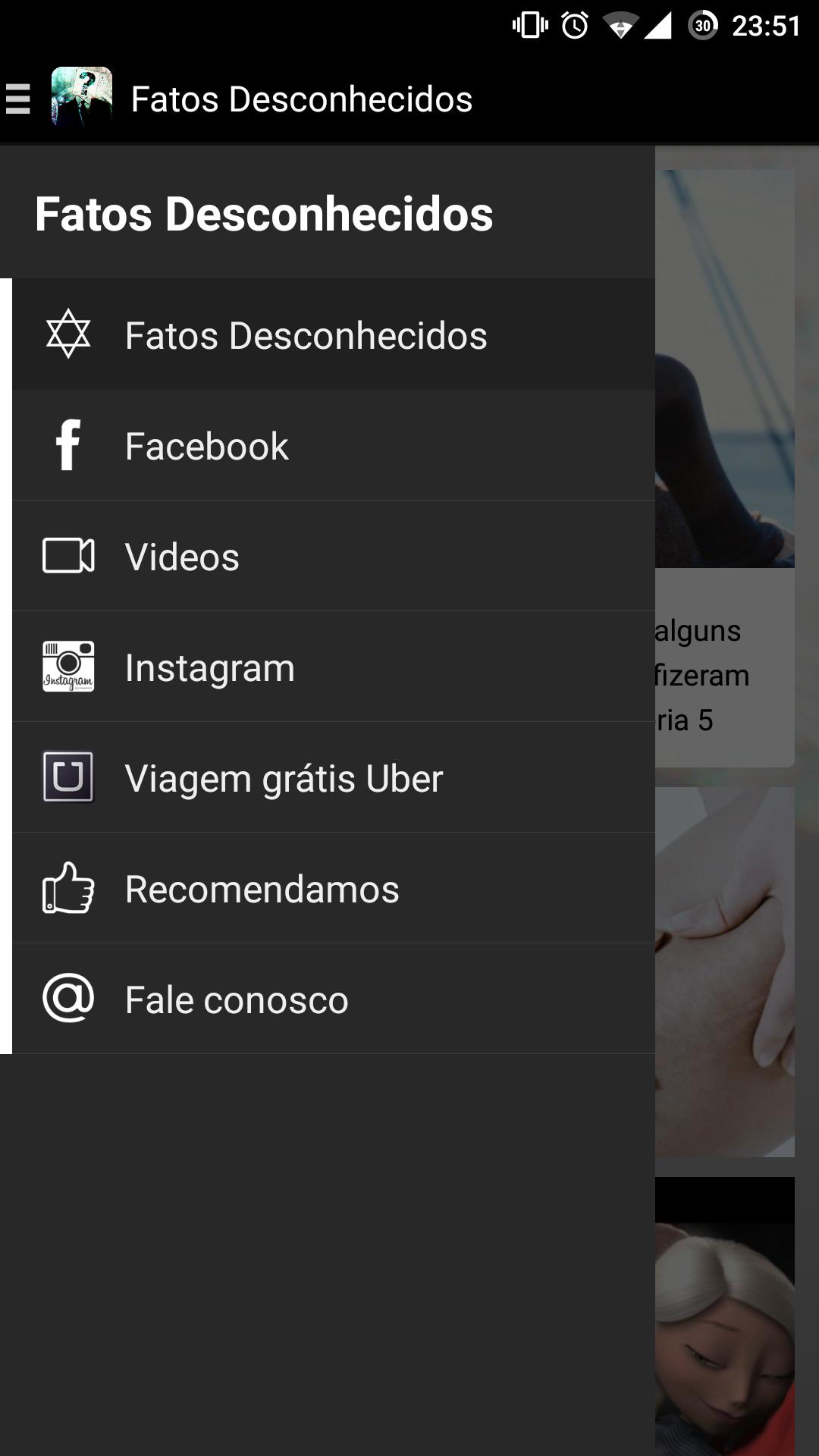Select the thumbs-up icon for Recomendamos
The height and width of the screenshot is (1456, 819).
point(69,888)
